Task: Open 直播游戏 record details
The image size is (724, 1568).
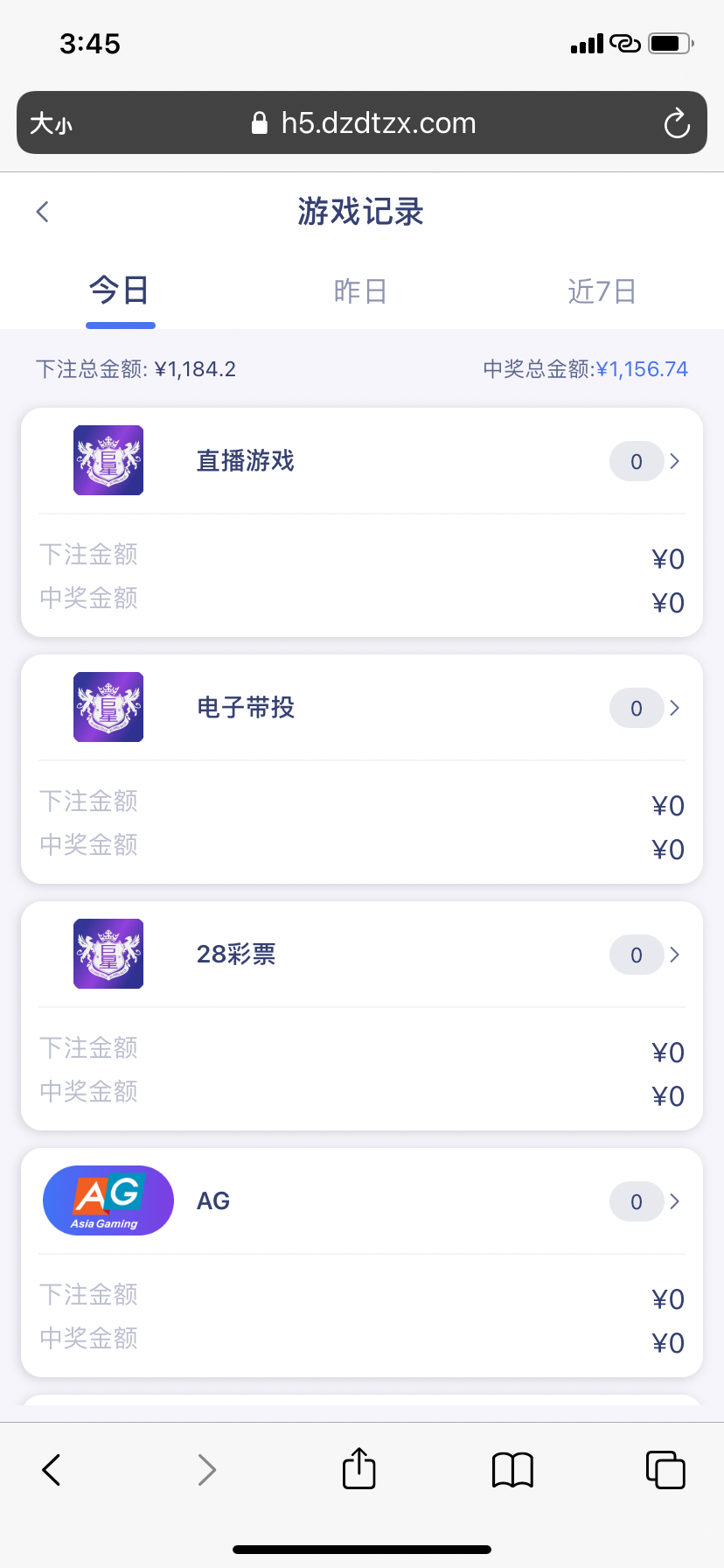Action: [362, 461]
